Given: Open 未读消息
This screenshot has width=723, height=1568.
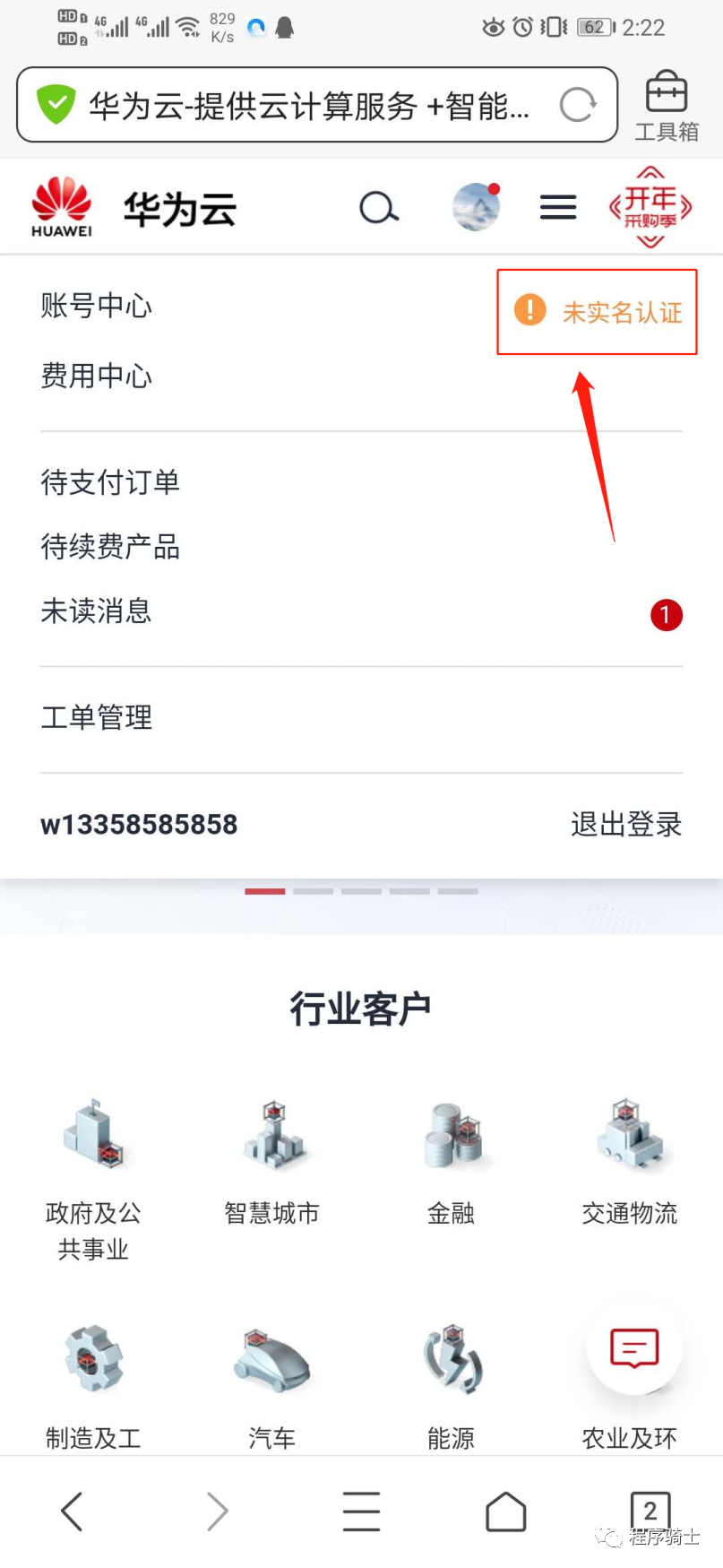Looking at the screenshot, I should click(x=97, y=611).
